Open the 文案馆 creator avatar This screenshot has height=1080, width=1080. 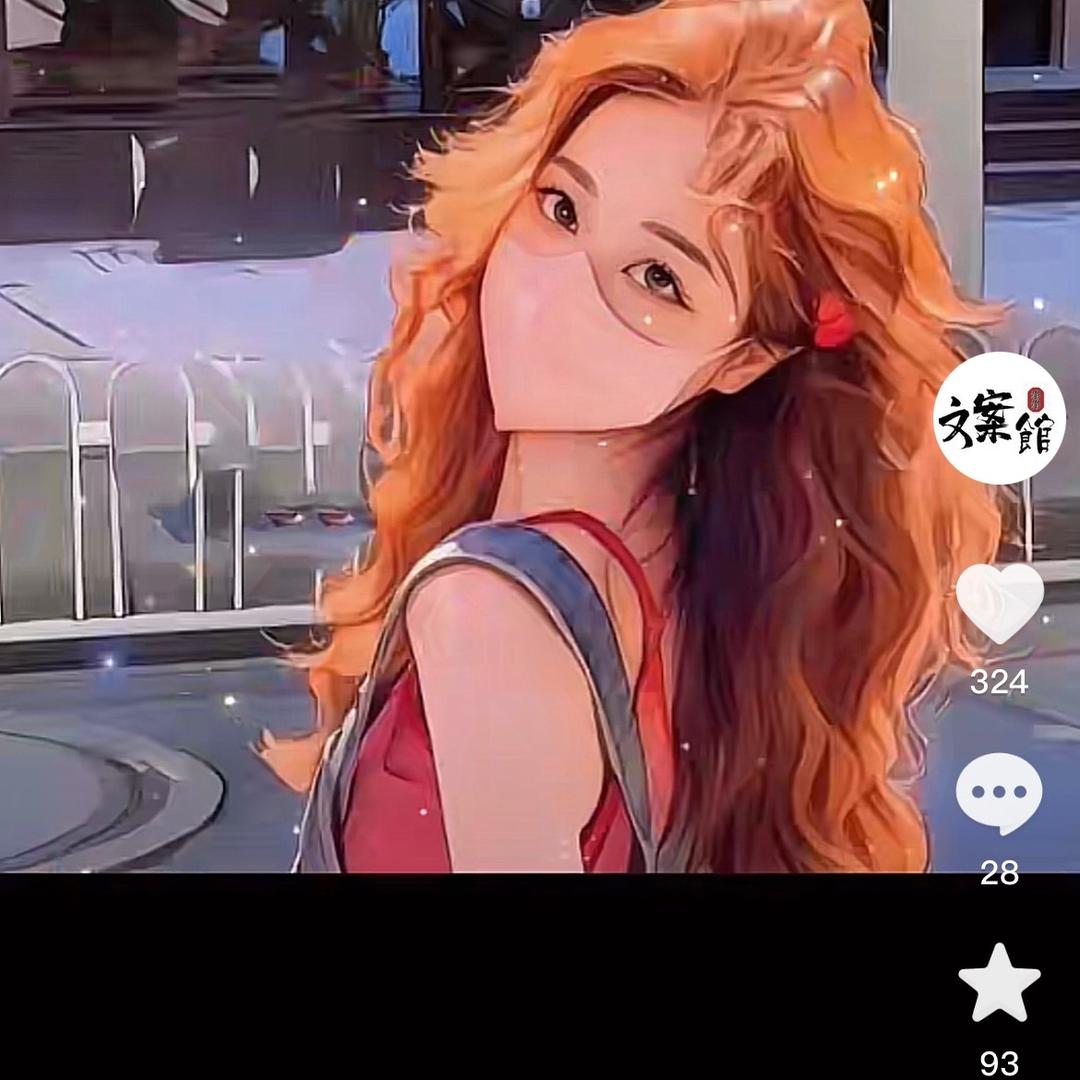click(999, 418)
